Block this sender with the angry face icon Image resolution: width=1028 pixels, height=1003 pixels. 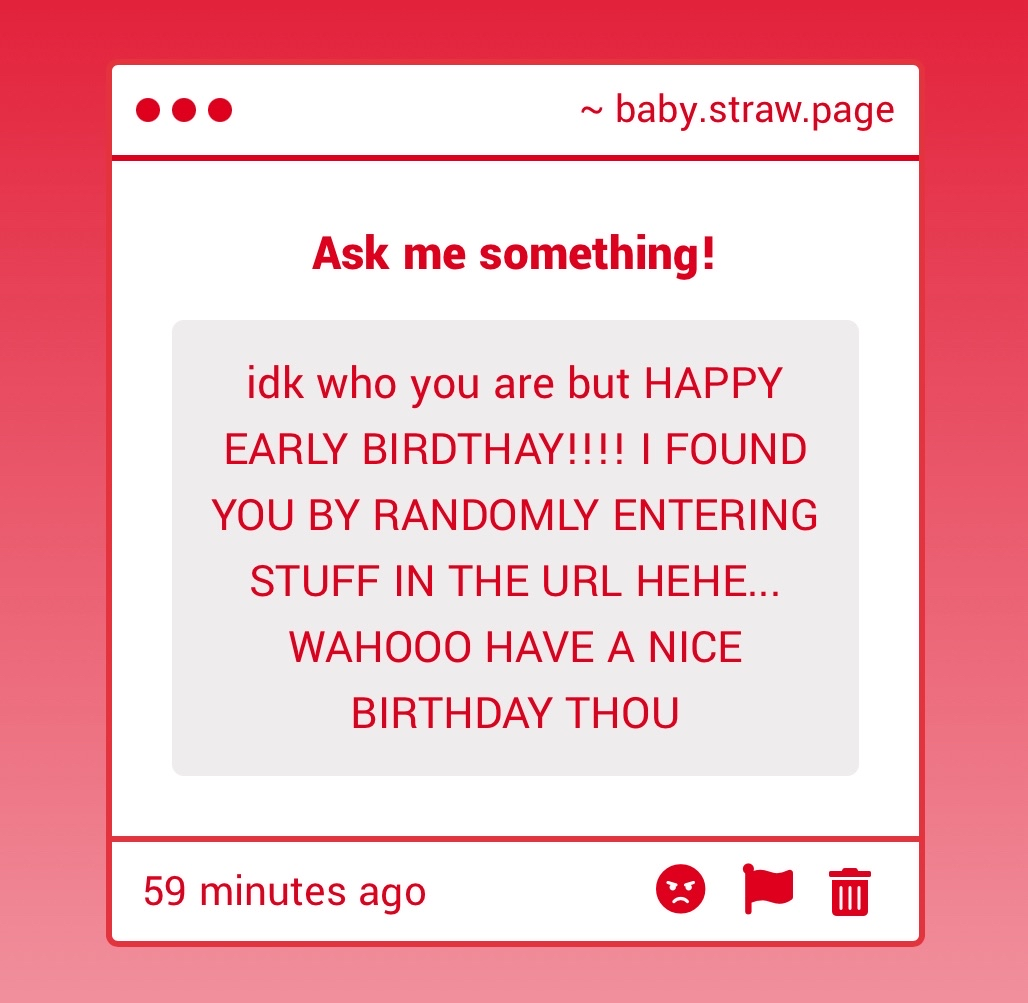[x=681, y=889]
